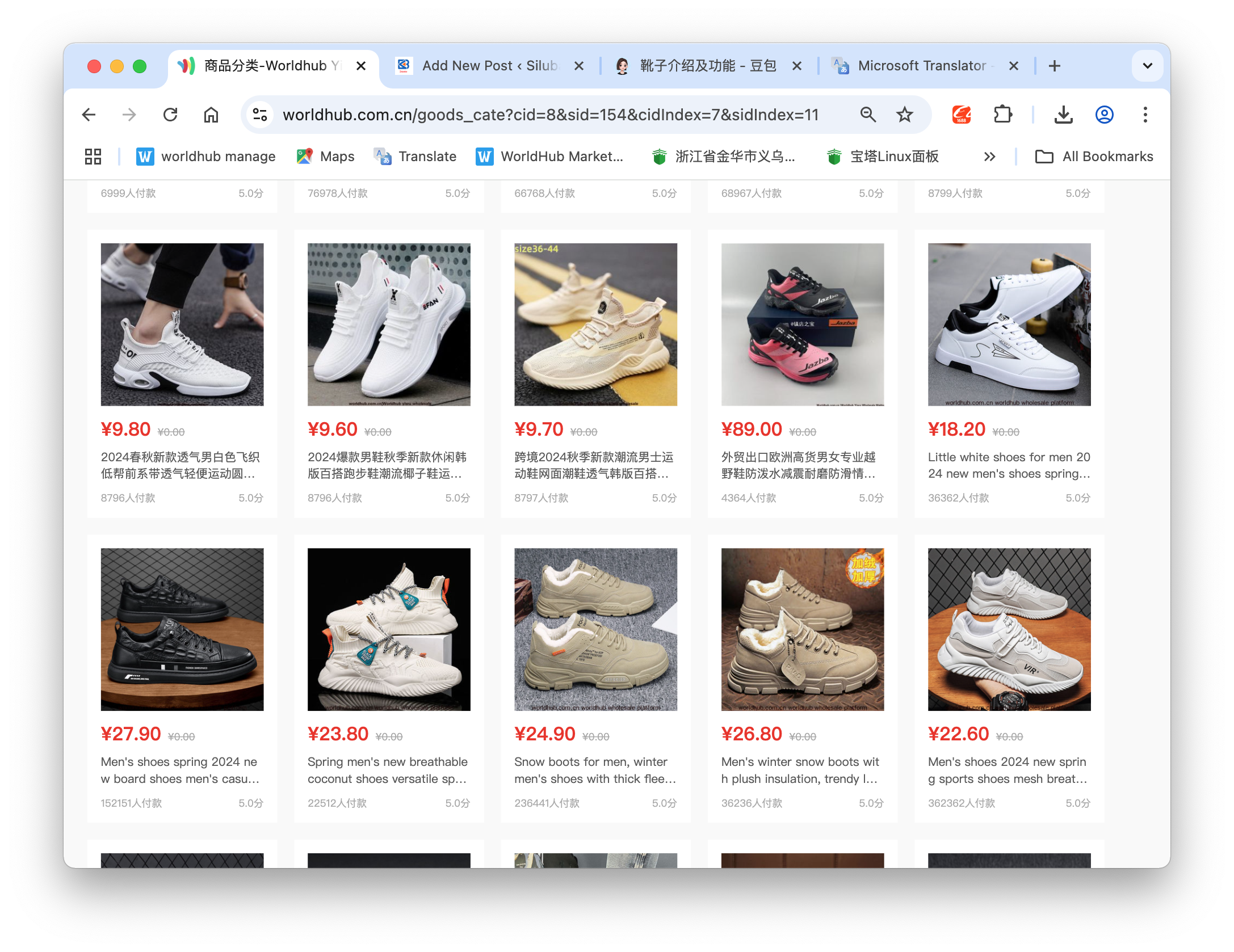Bookmark this page with the star icon
Image resolution: width=1234 pixels, height=952 pixels.
904,115
